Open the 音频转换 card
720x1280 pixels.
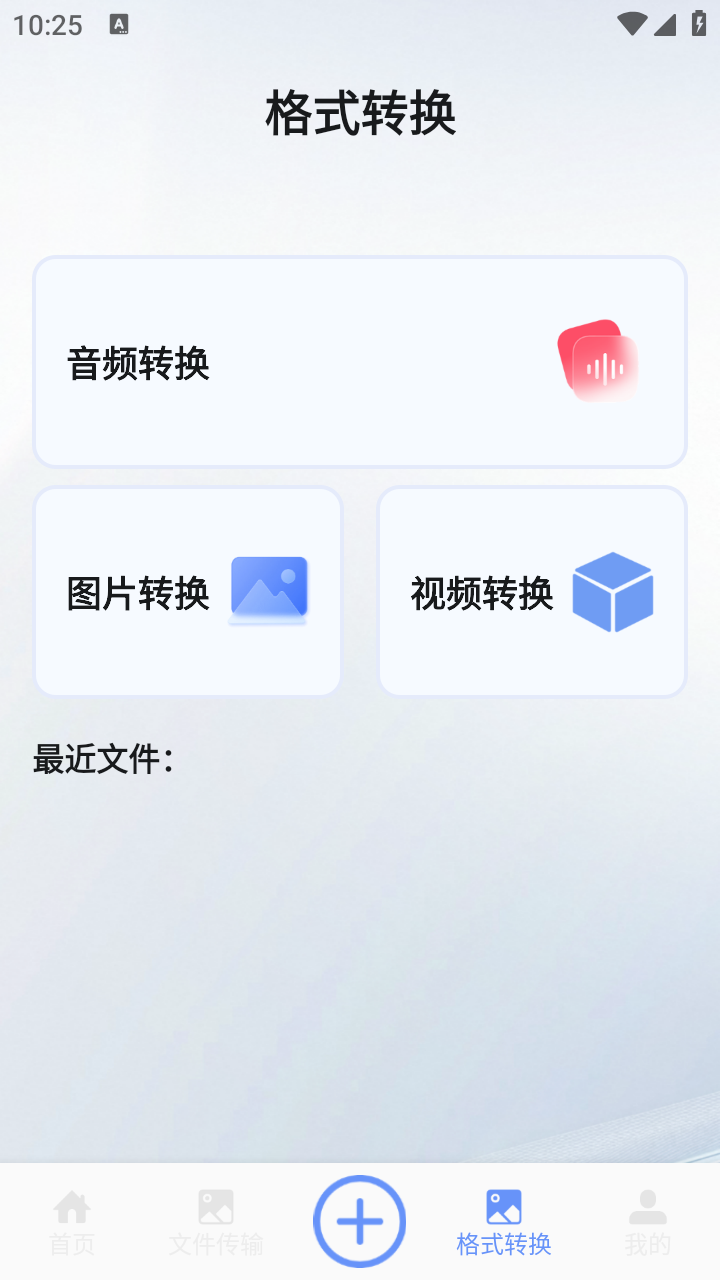[x=359, y=361]
